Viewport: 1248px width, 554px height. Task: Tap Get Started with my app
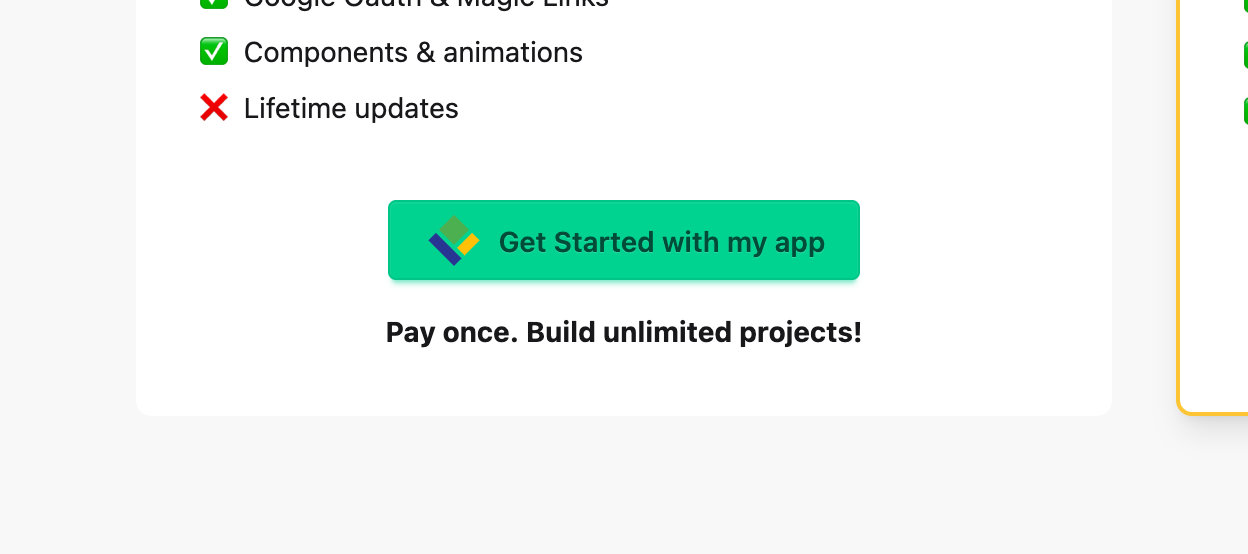[x=623, y=241]
